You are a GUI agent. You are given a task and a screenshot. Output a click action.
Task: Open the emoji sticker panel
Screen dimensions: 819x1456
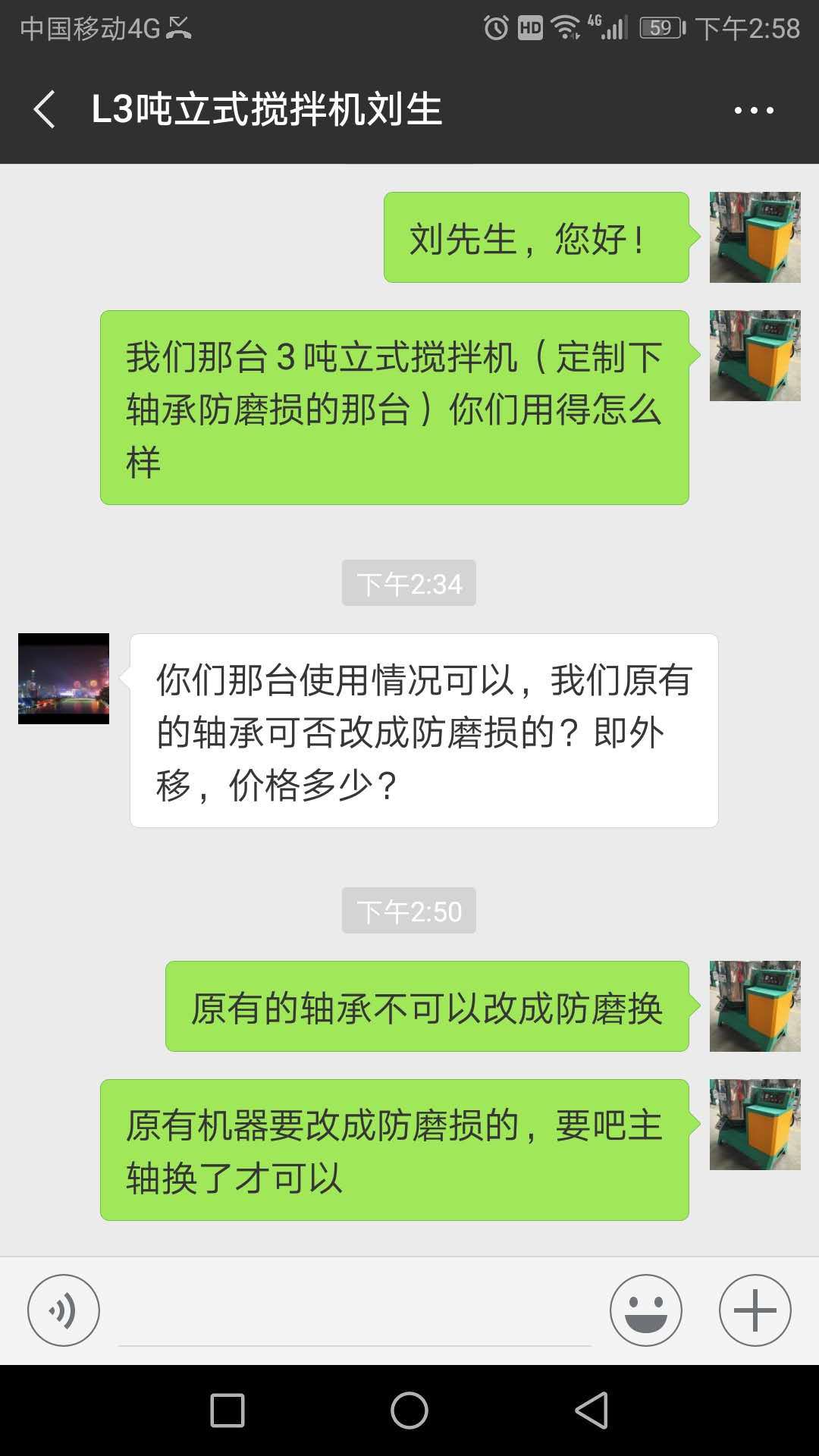point(646,1310)
